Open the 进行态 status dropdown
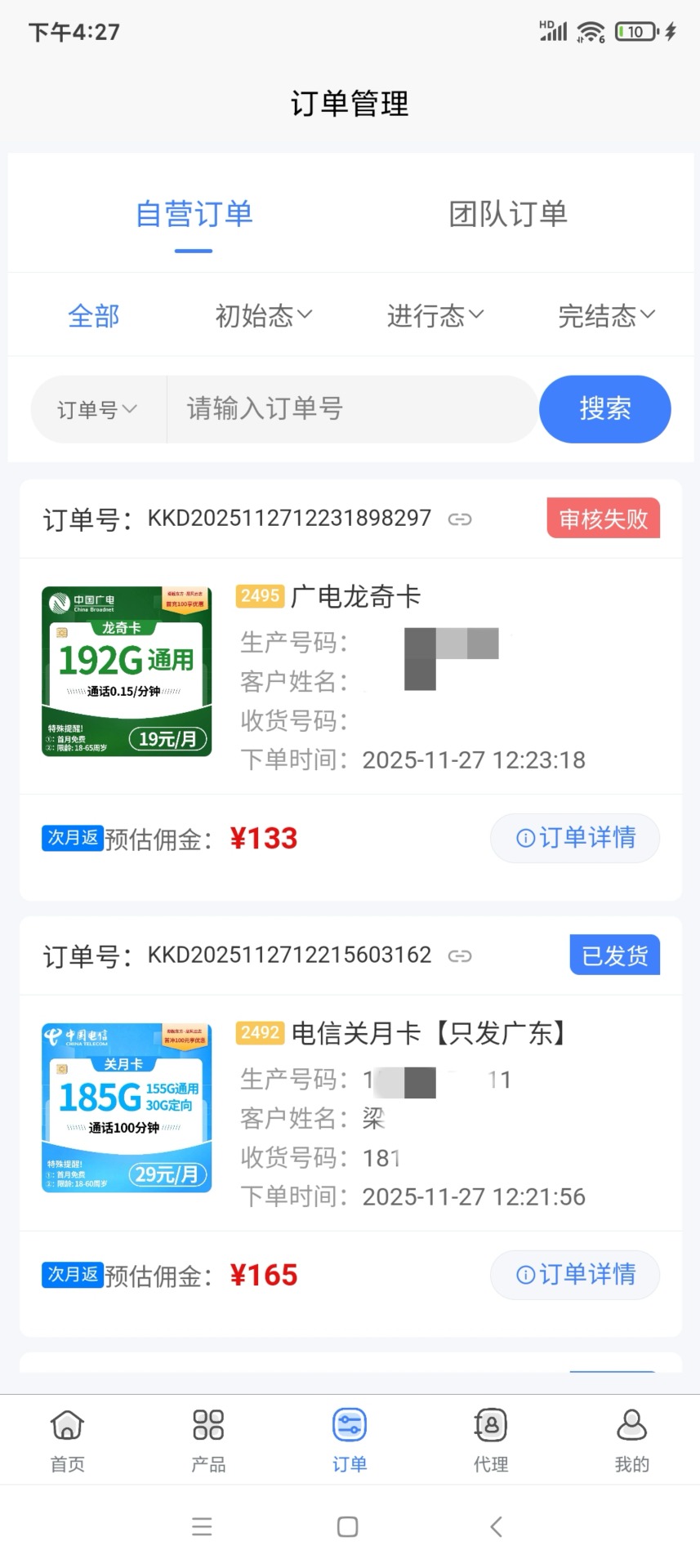Image resolution: width=700 pixels, height=1568 pixels. click(435, 316)
